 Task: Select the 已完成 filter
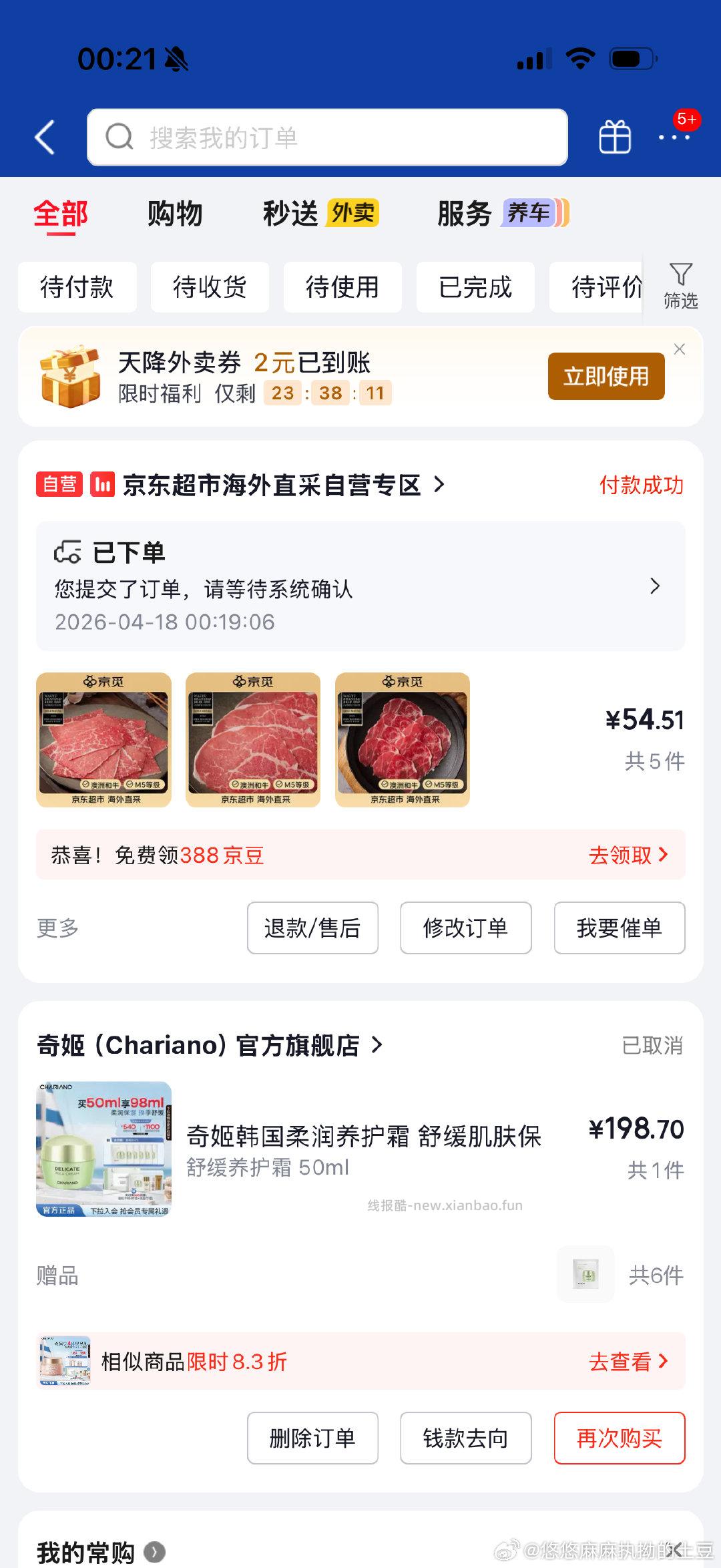coord(475,286)
